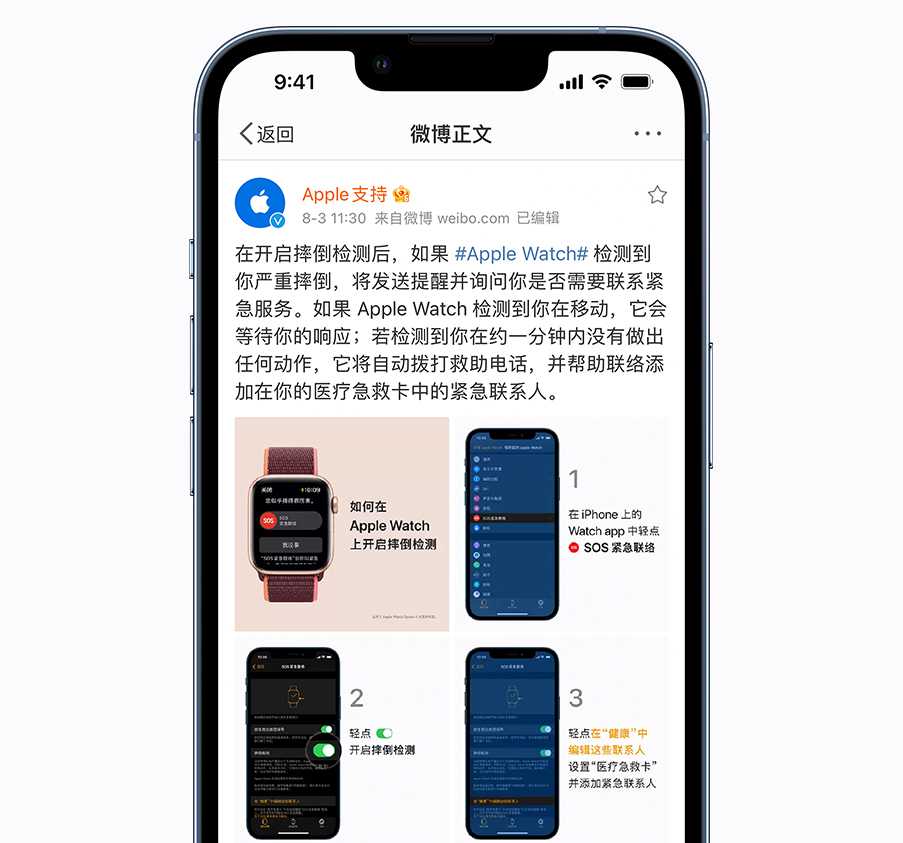Go back using the 返回 button
This screenshot has height=843, width=903.
[x=267, y=134]
